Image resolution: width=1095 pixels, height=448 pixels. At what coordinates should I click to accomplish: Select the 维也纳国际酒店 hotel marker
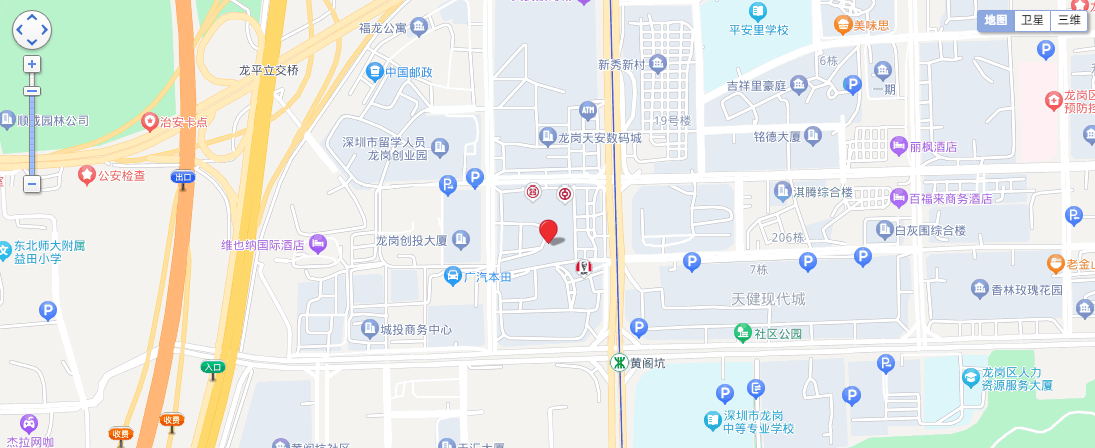318,243
